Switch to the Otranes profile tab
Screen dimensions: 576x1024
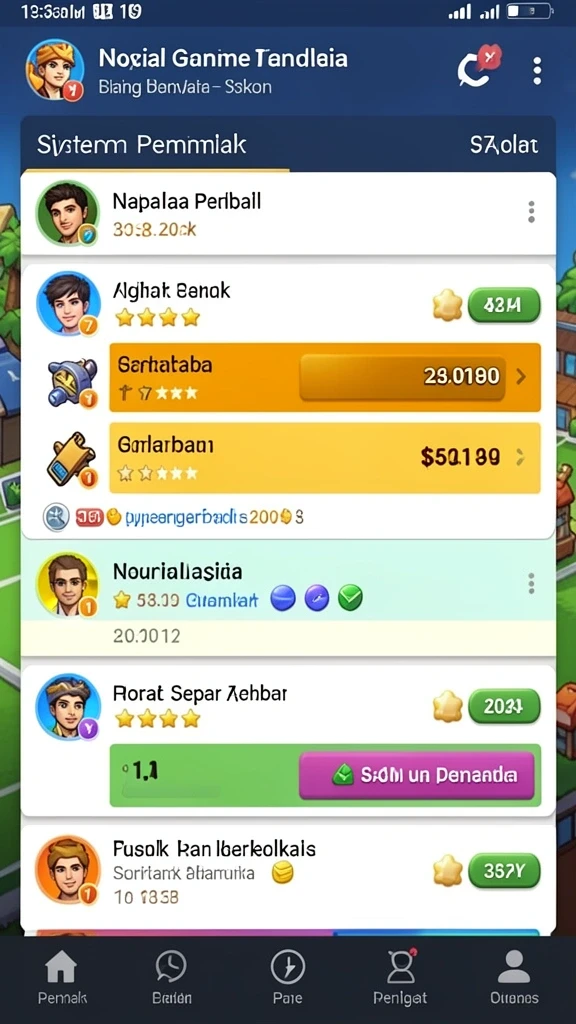tap(514, 976)
